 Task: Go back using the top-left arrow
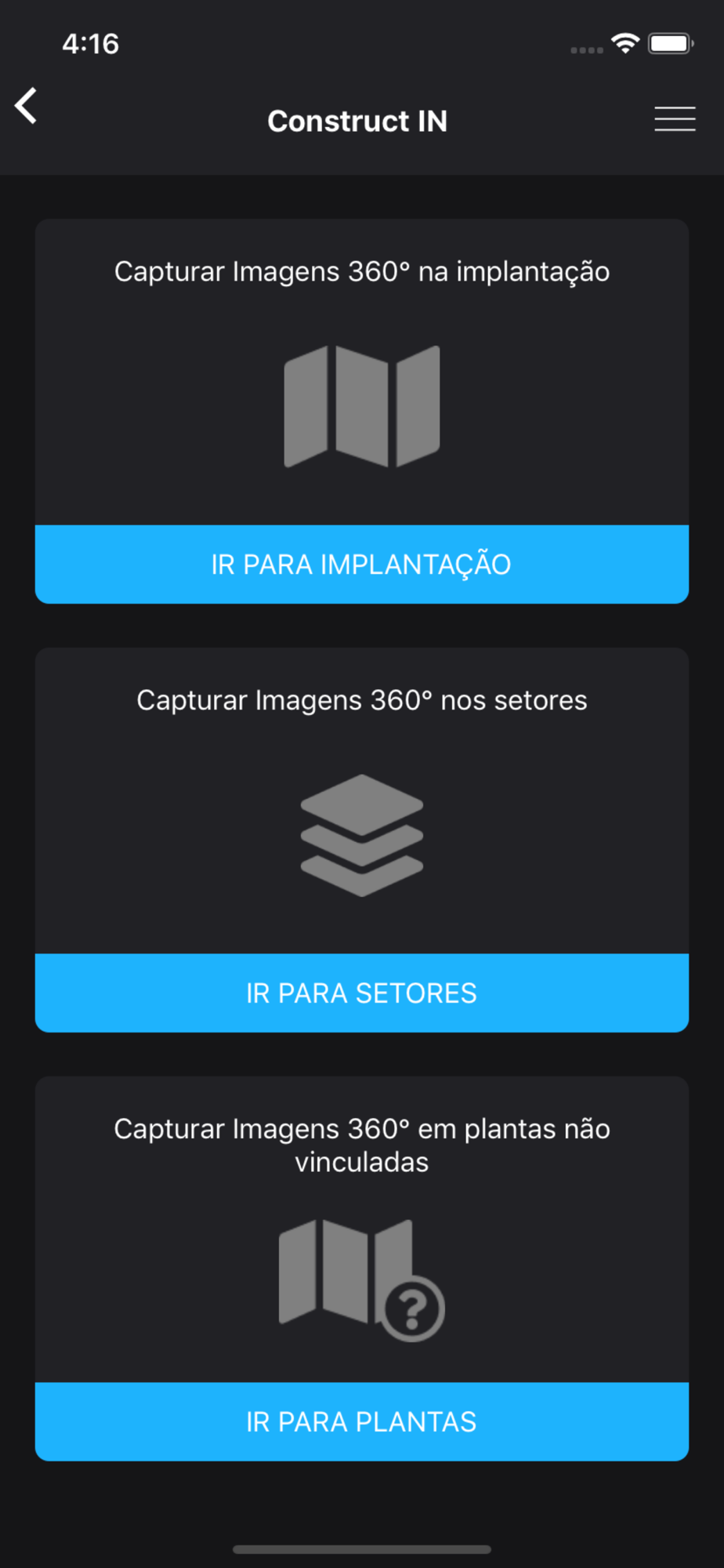(26, 106)
